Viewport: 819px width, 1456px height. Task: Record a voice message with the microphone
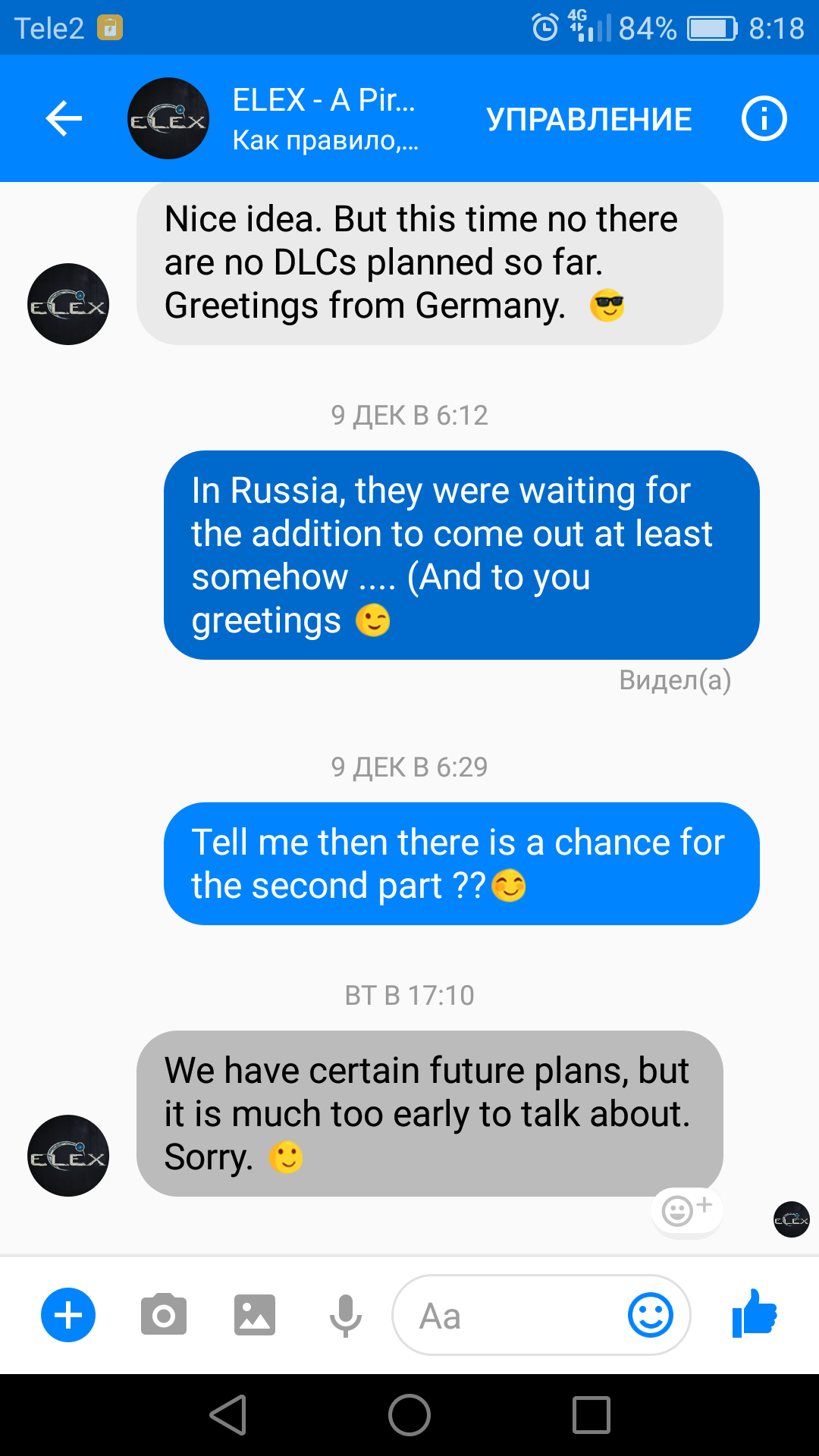click(x=345, y=1315)
